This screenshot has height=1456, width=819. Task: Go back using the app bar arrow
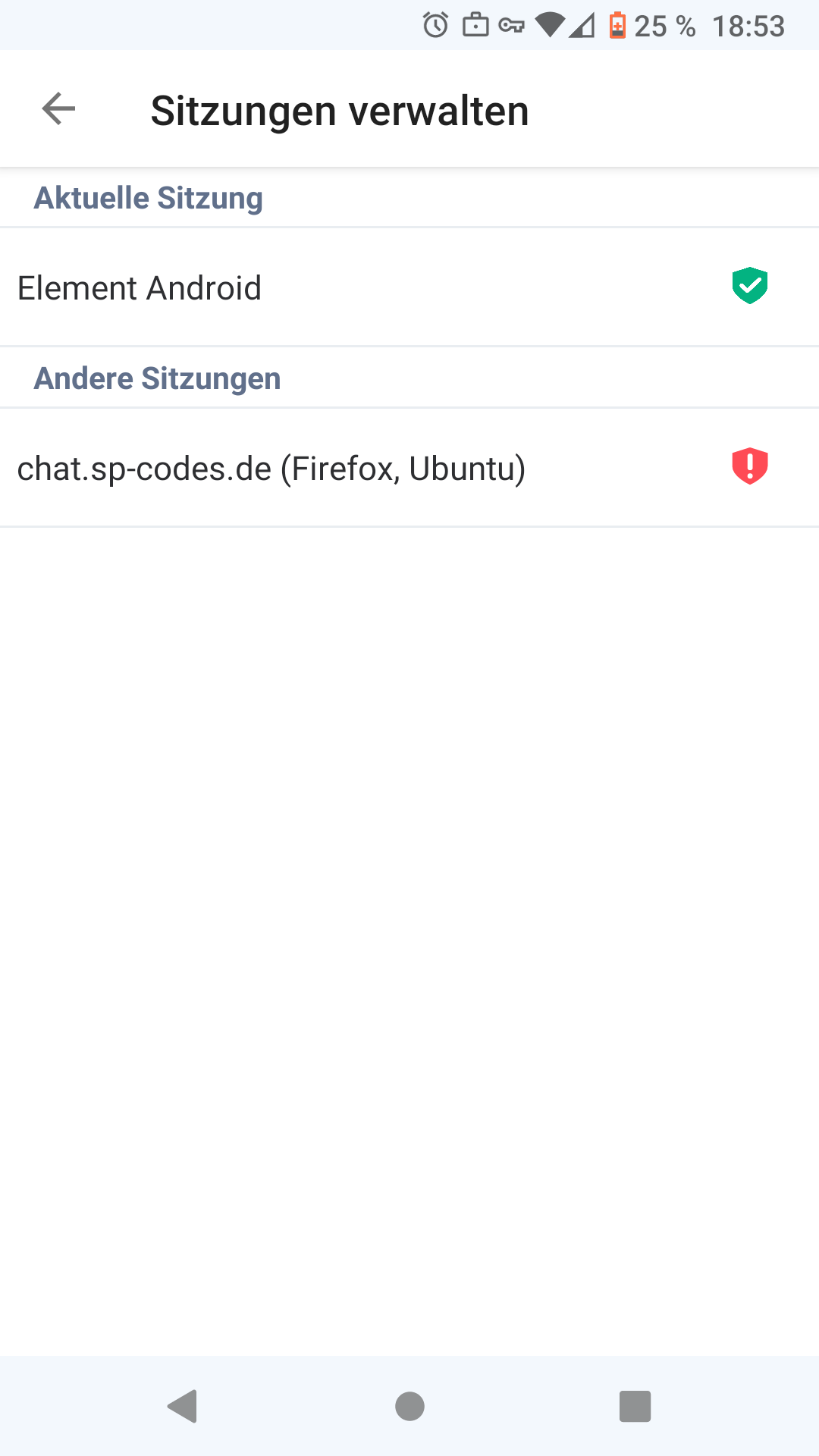58,108
